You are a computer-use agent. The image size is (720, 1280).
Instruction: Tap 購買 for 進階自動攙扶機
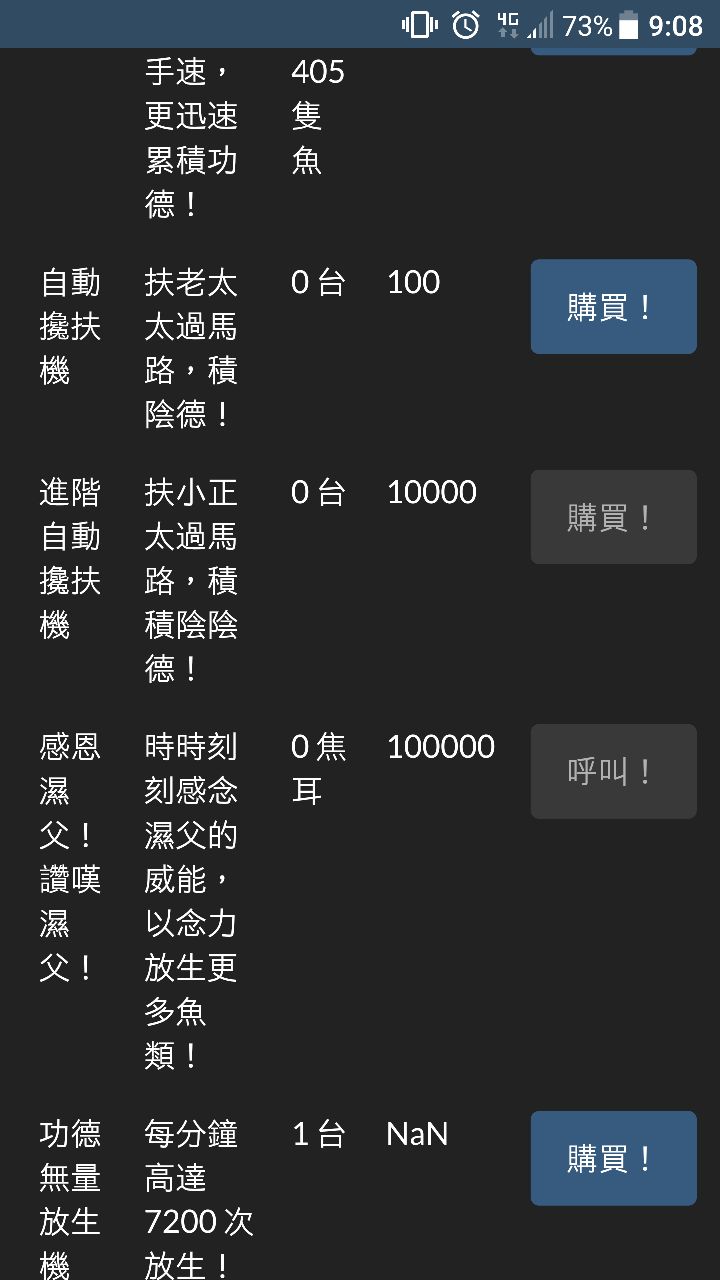(x=613, y=517)
